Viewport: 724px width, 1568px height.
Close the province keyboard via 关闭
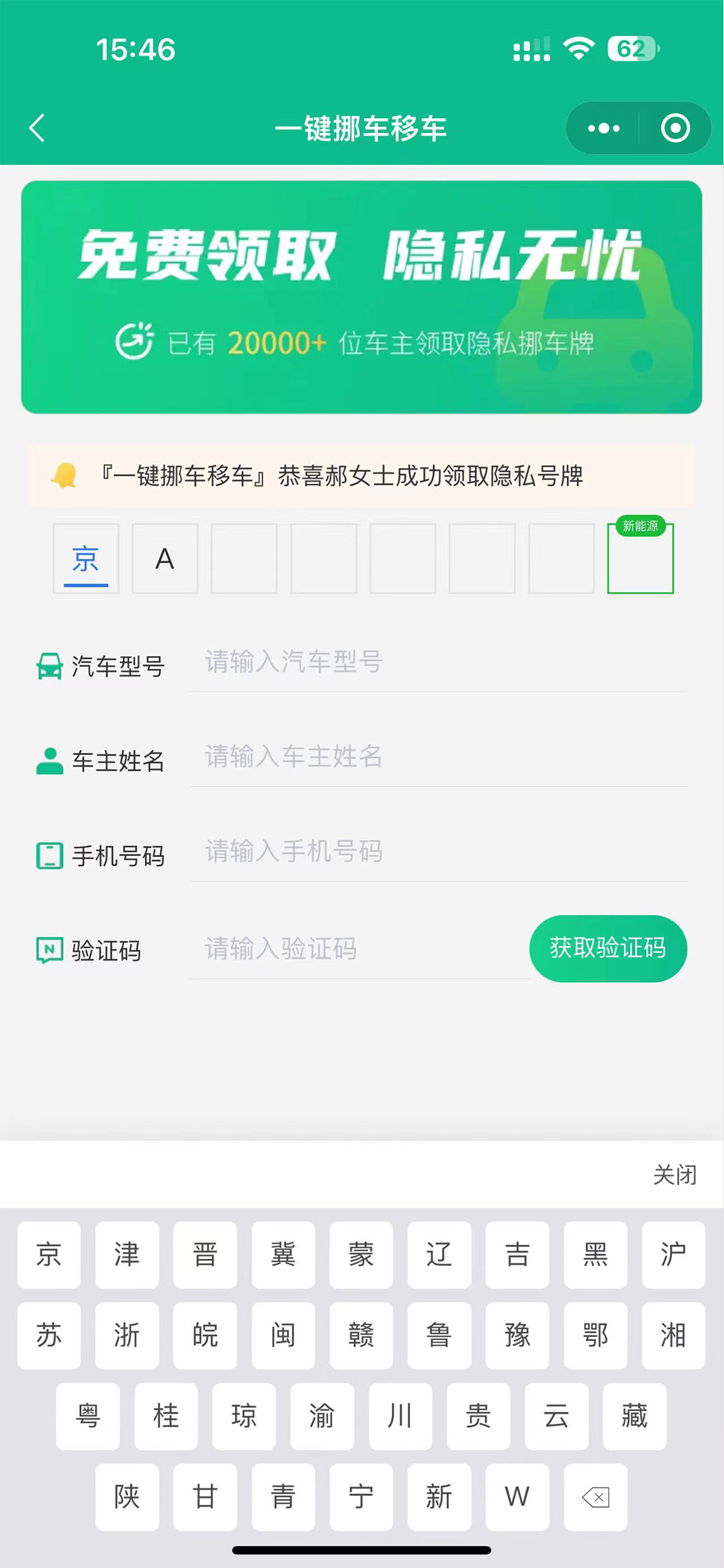click(x=674, y=1175)
